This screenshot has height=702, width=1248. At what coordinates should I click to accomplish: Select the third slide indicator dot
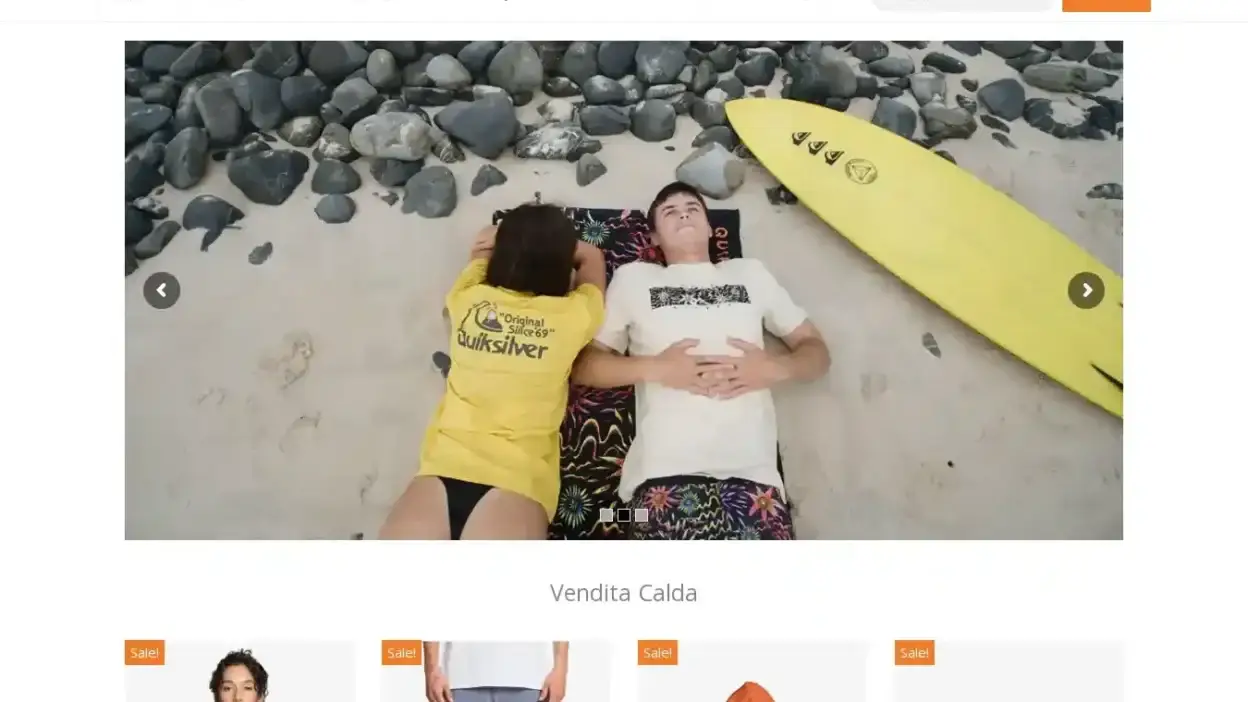pyautogui.click(x=641, y=515)
